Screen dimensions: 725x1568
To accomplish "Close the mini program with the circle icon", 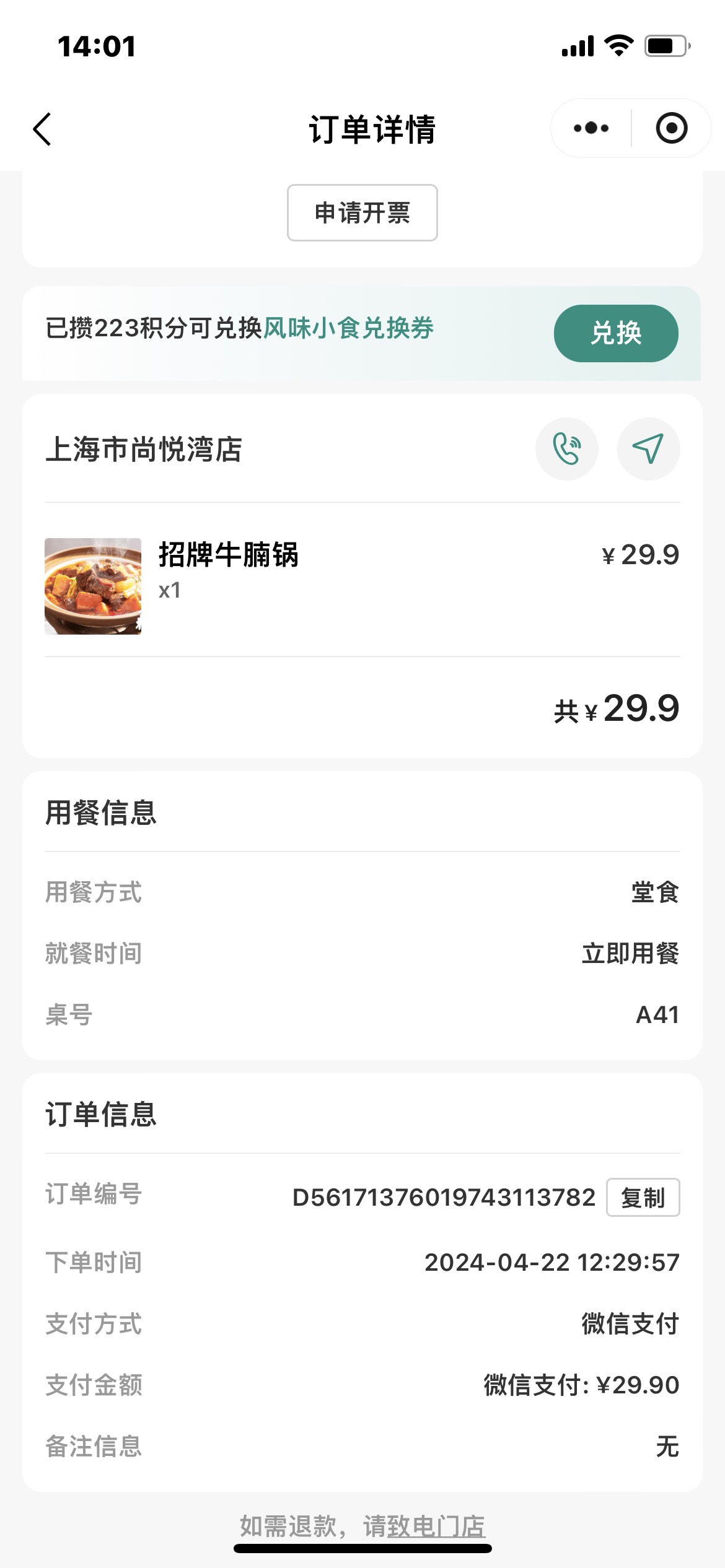I will point(672,128).
